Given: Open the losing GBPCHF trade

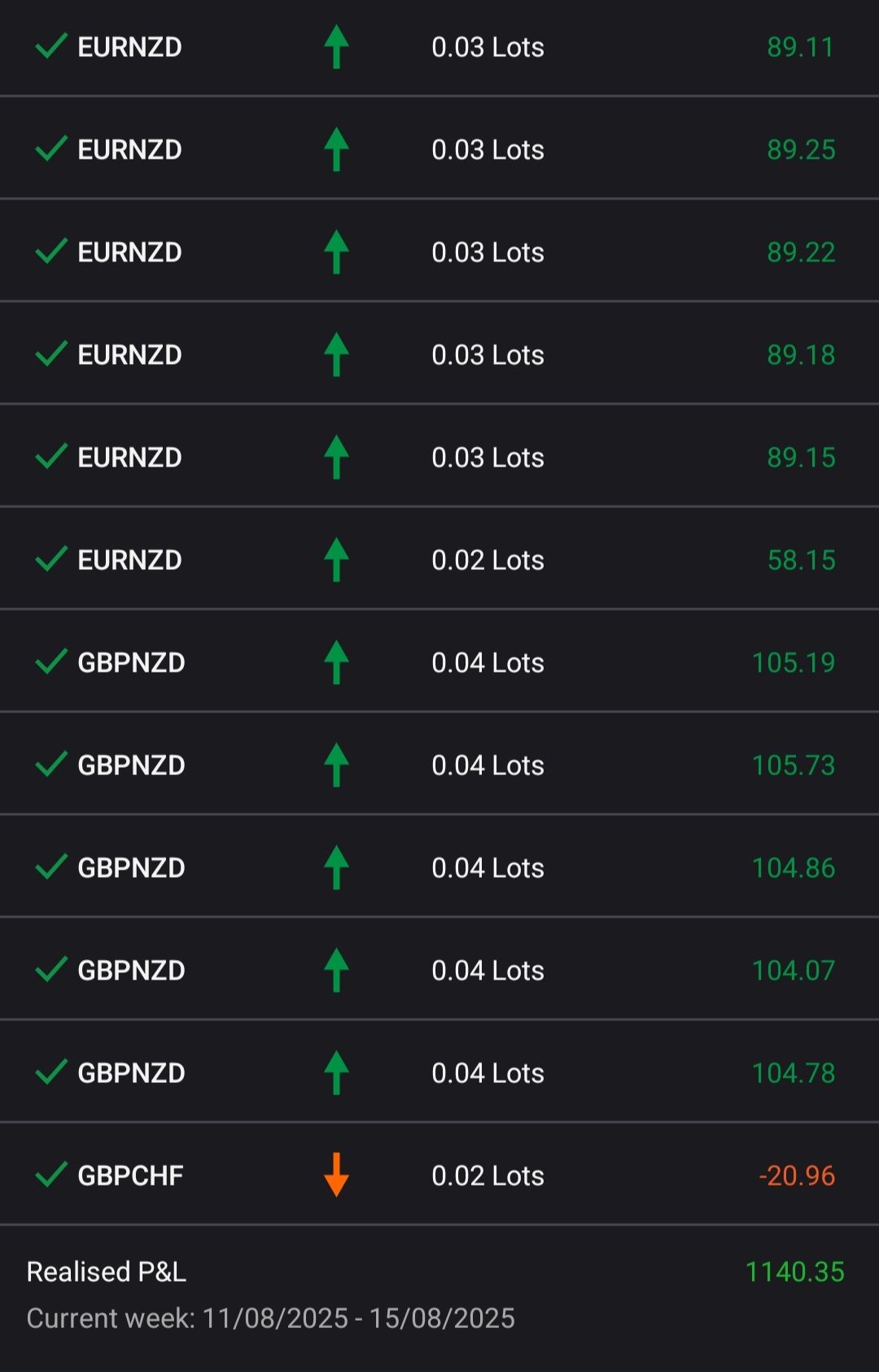Looking at the screenshot, I should (x=439, y=1176).
